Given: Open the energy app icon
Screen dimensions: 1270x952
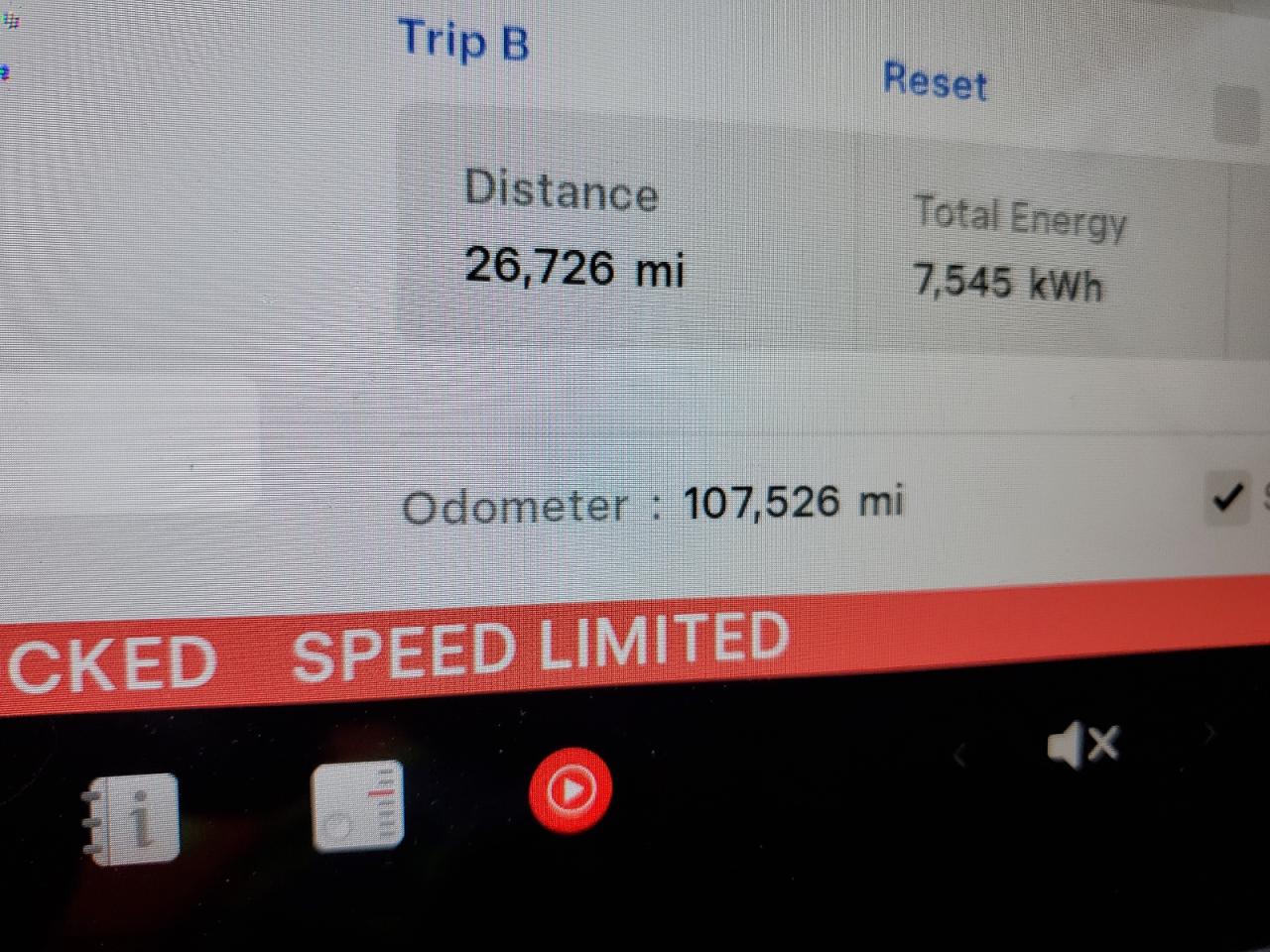Looking at the screenshot, I should click(x=358, y=806).
